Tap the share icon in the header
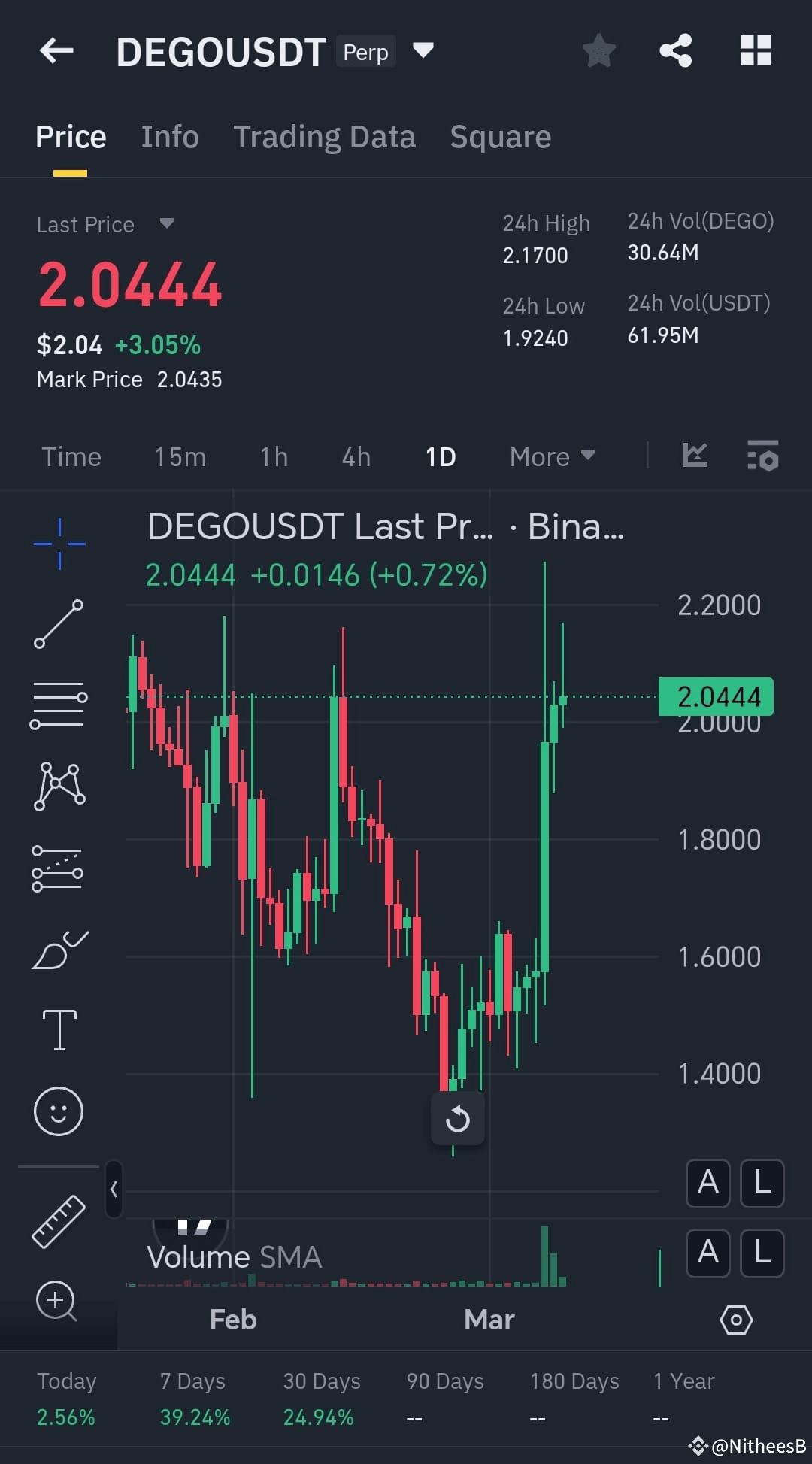The image size is (812, 1464). coord(675,50)
